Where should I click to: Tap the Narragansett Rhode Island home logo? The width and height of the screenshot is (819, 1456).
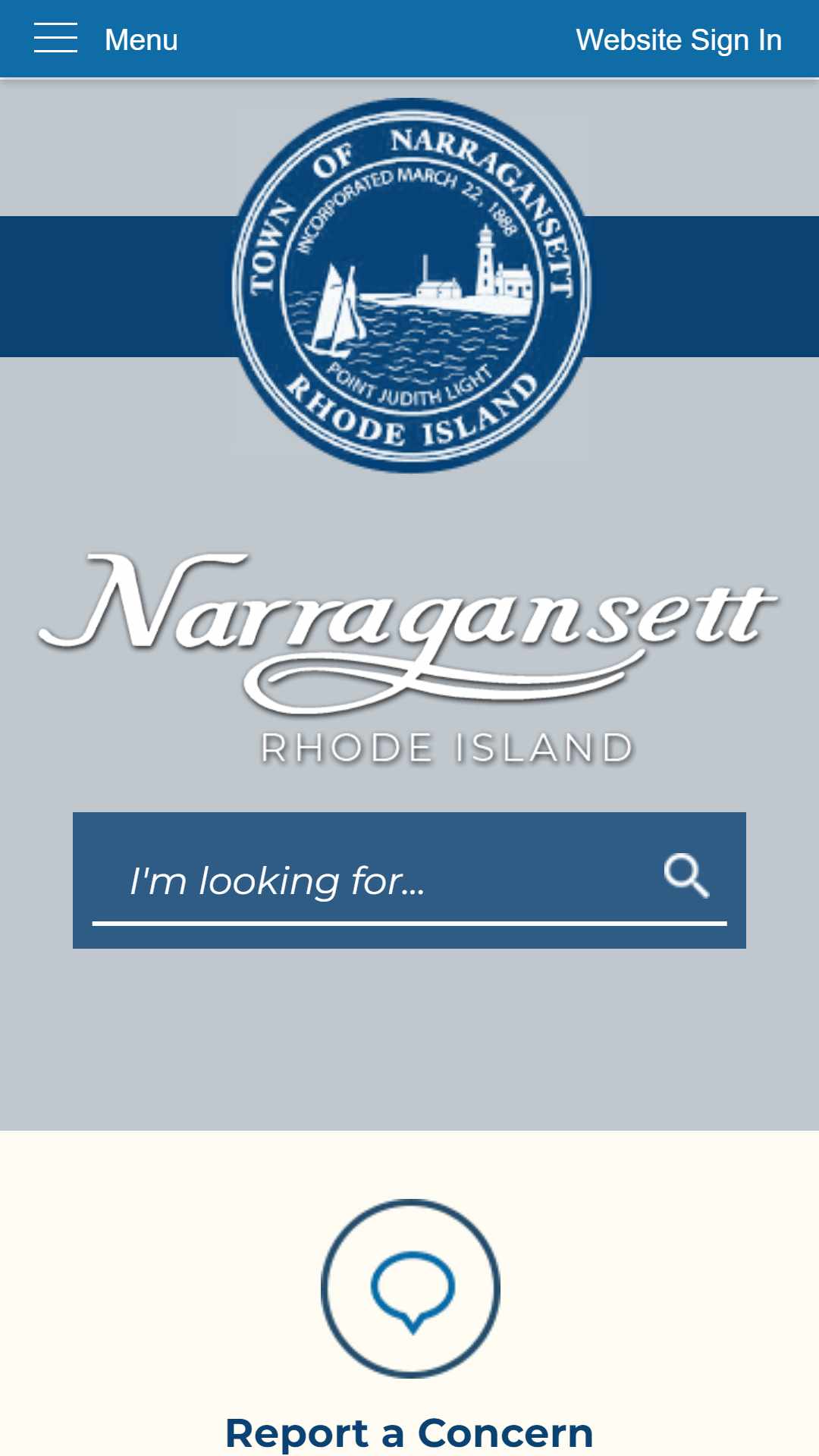[409, 659]
